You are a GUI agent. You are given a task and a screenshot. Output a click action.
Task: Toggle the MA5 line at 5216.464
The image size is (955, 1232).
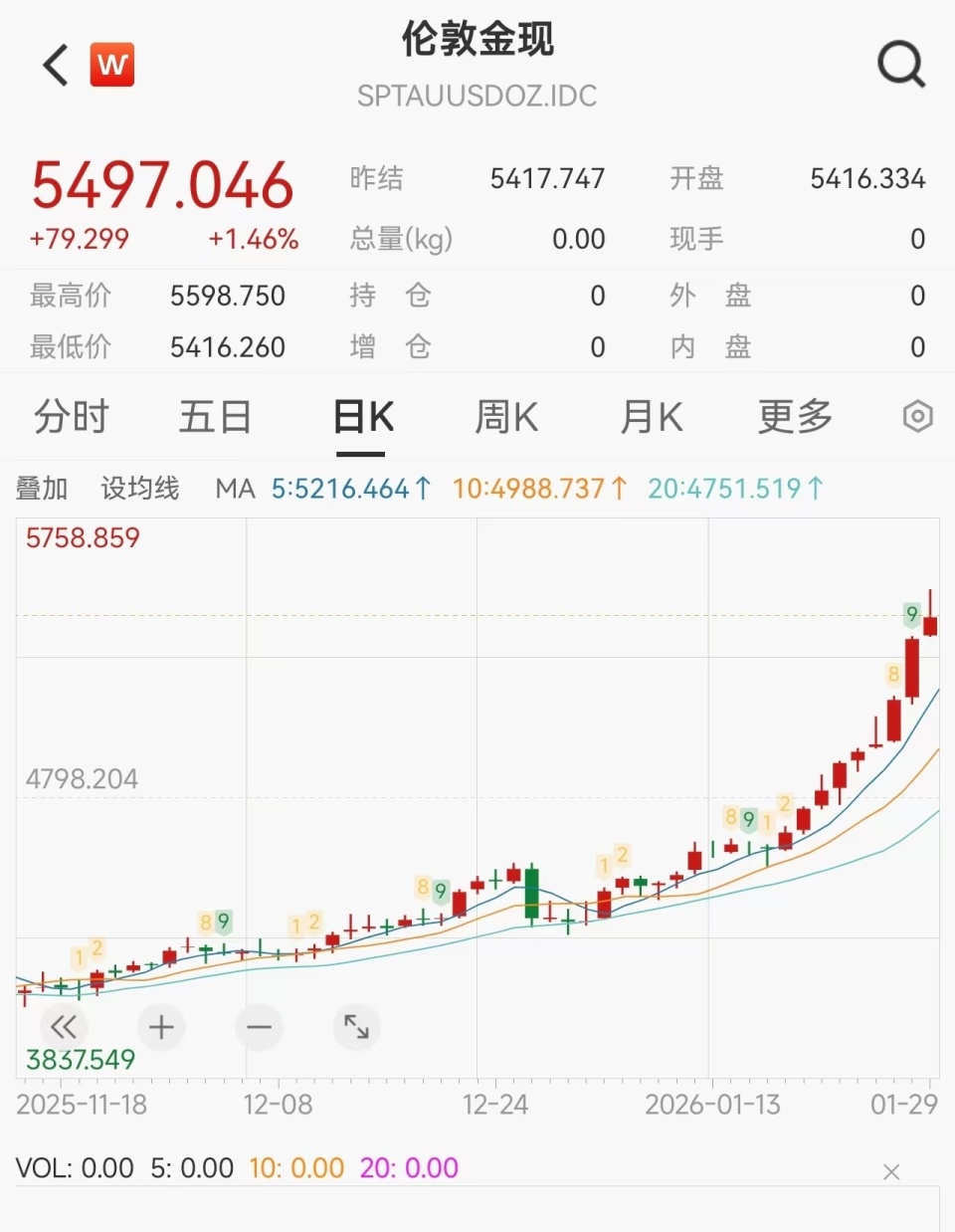(x=350, y=489)
